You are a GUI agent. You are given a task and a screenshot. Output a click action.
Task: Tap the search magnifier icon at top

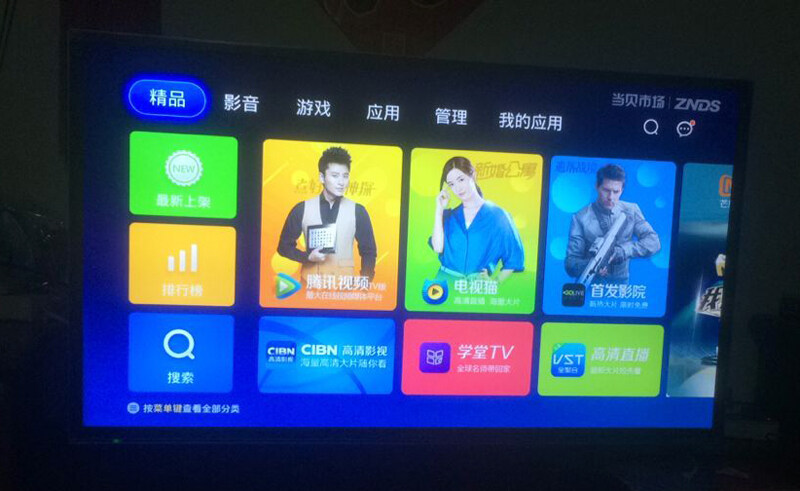pos(651,127)
